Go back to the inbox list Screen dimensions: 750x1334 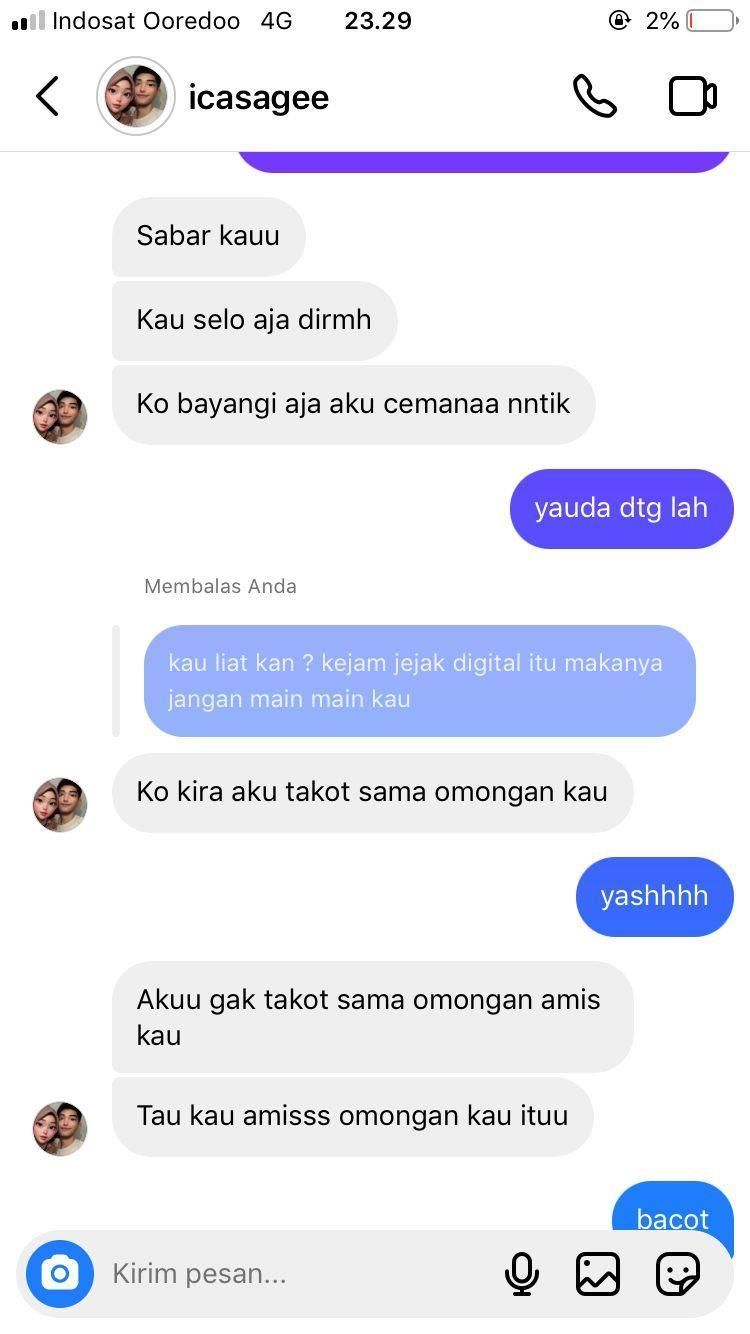(x=47, y=96)
